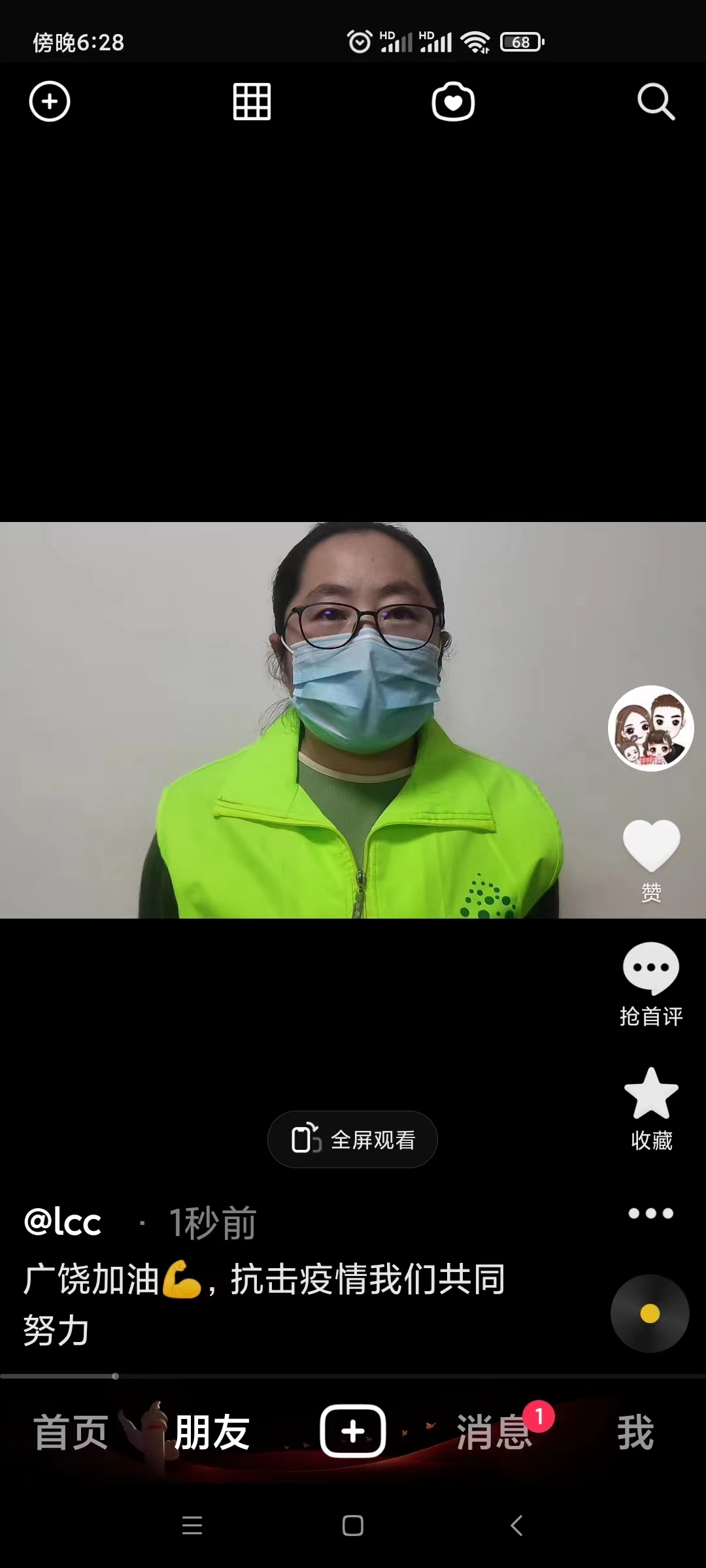Viewport: 706px width, 1568px height.
Task: Tap the system back button
Action: (x=516, y=1526)
